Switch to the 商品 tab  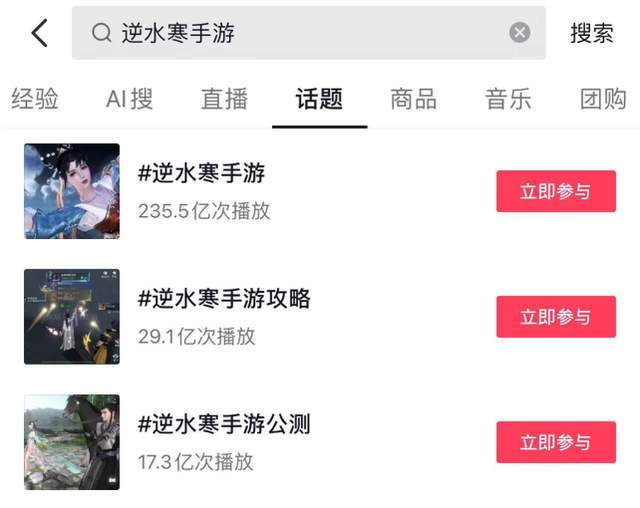click(413, 99)
